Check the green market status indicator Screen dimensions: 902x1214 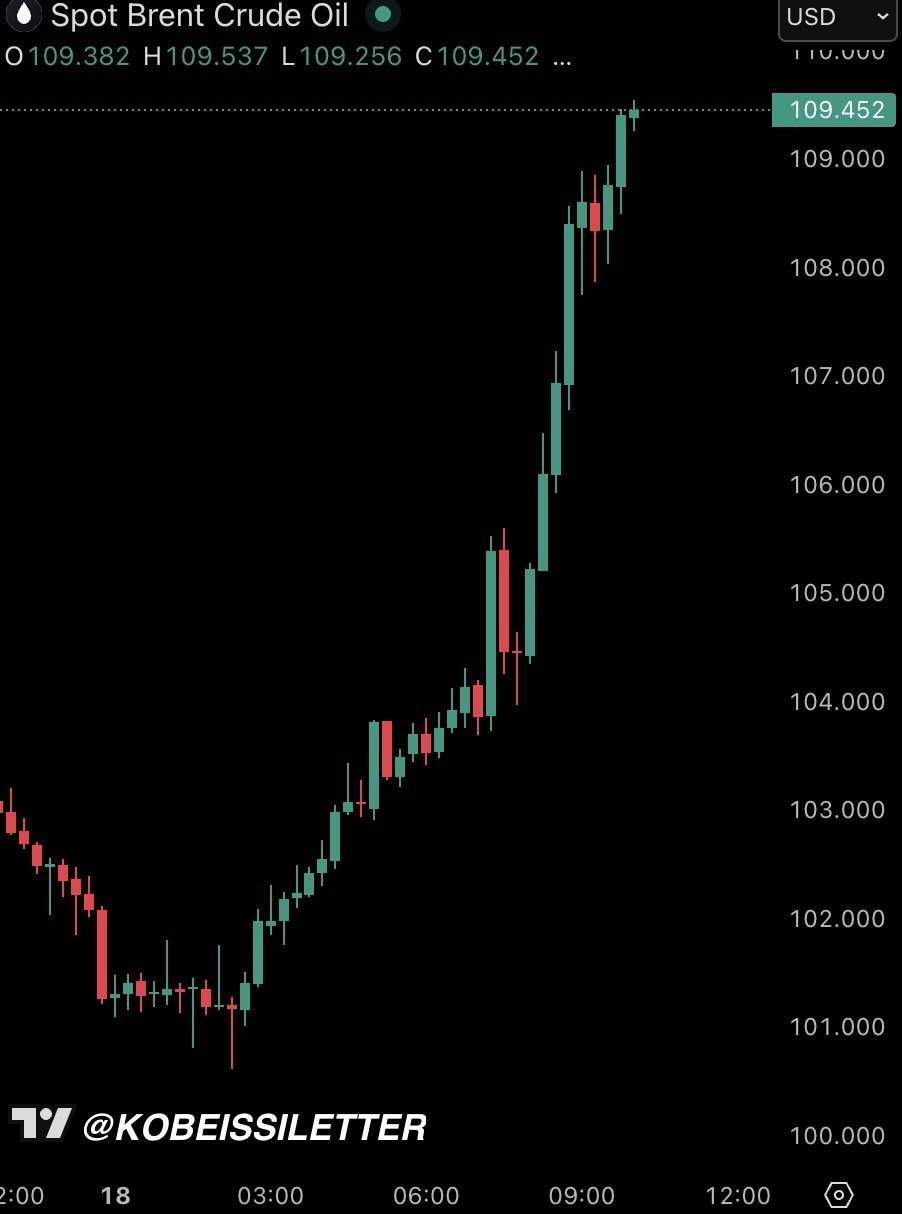coord(382,16)
